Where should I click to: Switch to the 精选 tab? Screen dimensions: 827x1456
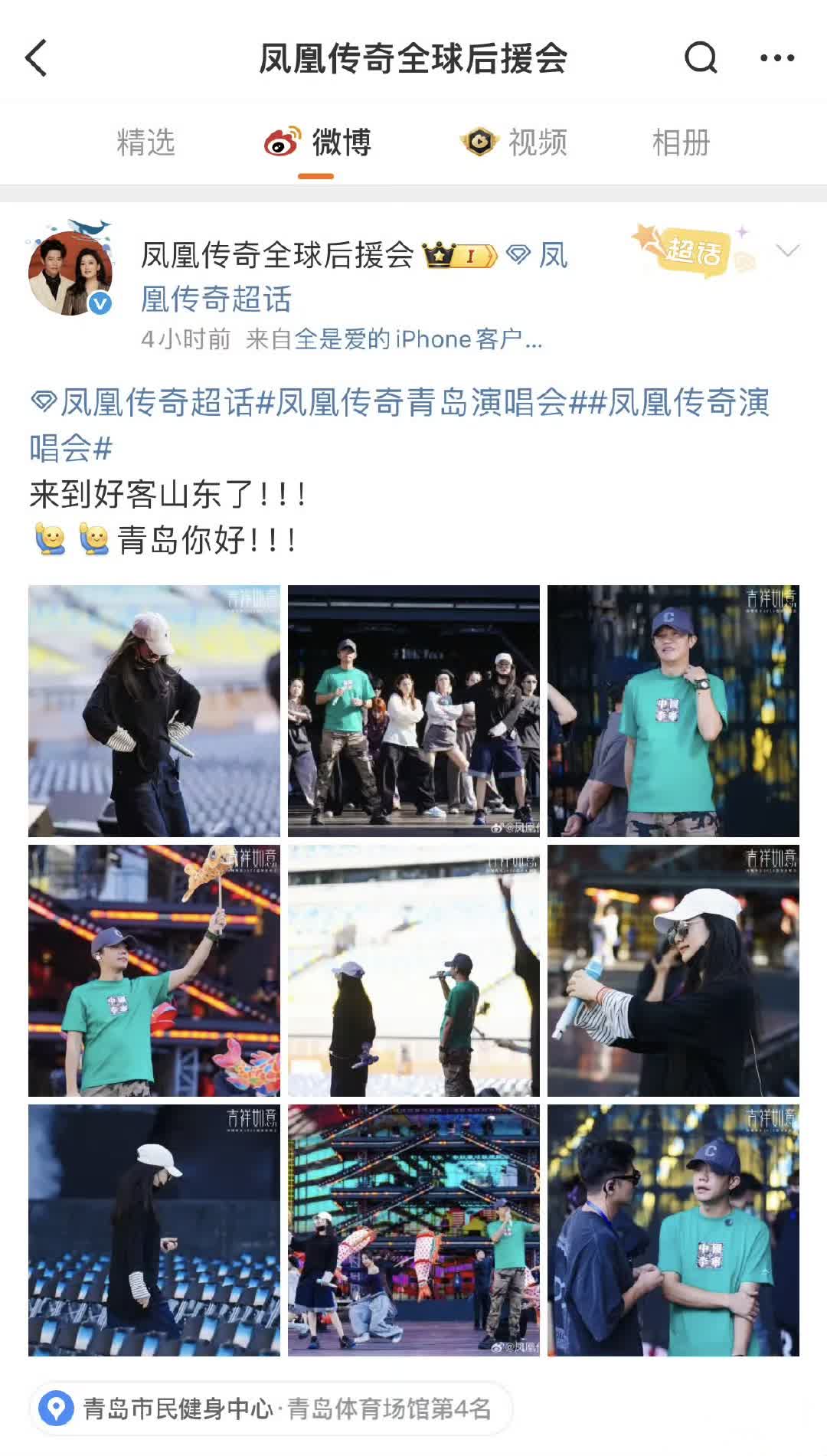tap(145, 142)
